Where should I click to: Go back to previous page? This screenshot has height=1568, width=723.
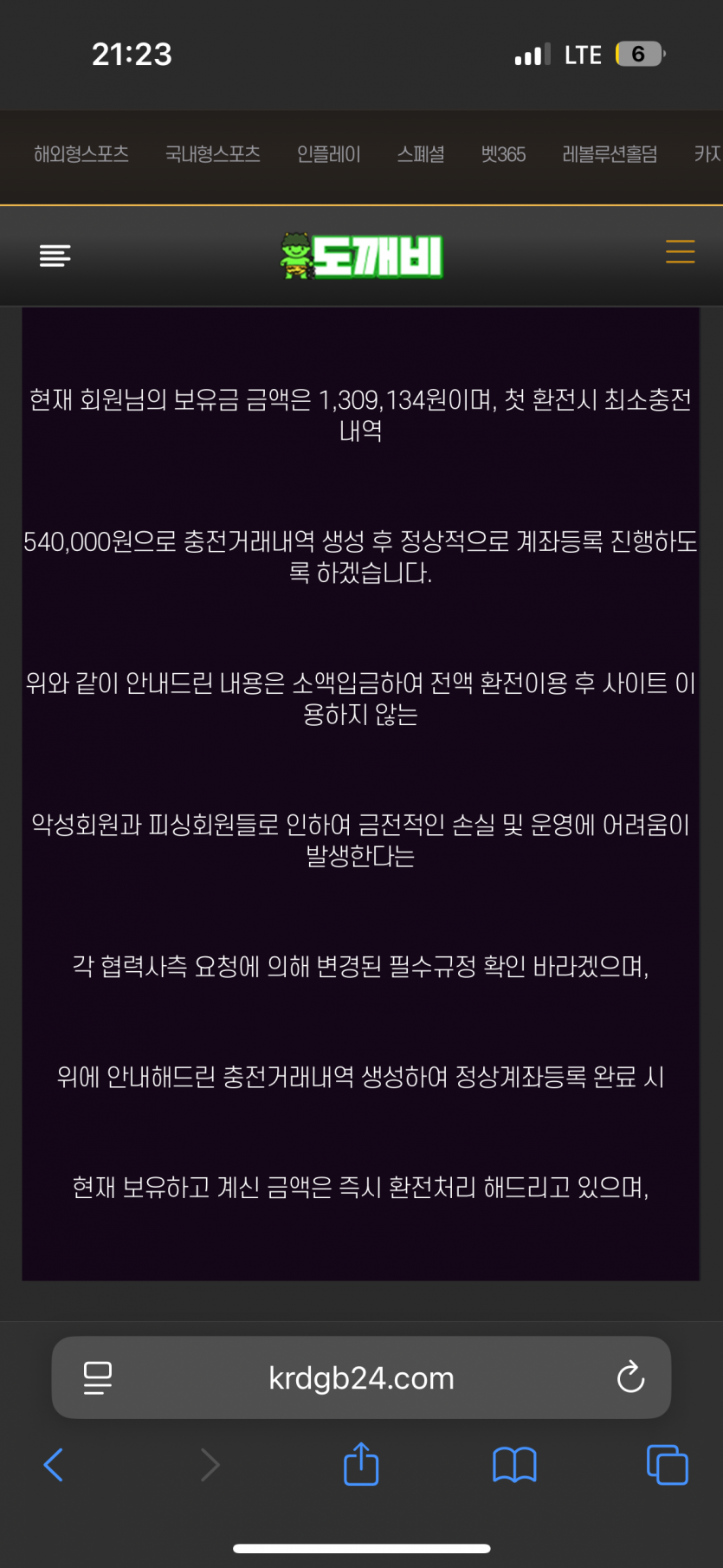(54, 1465)
